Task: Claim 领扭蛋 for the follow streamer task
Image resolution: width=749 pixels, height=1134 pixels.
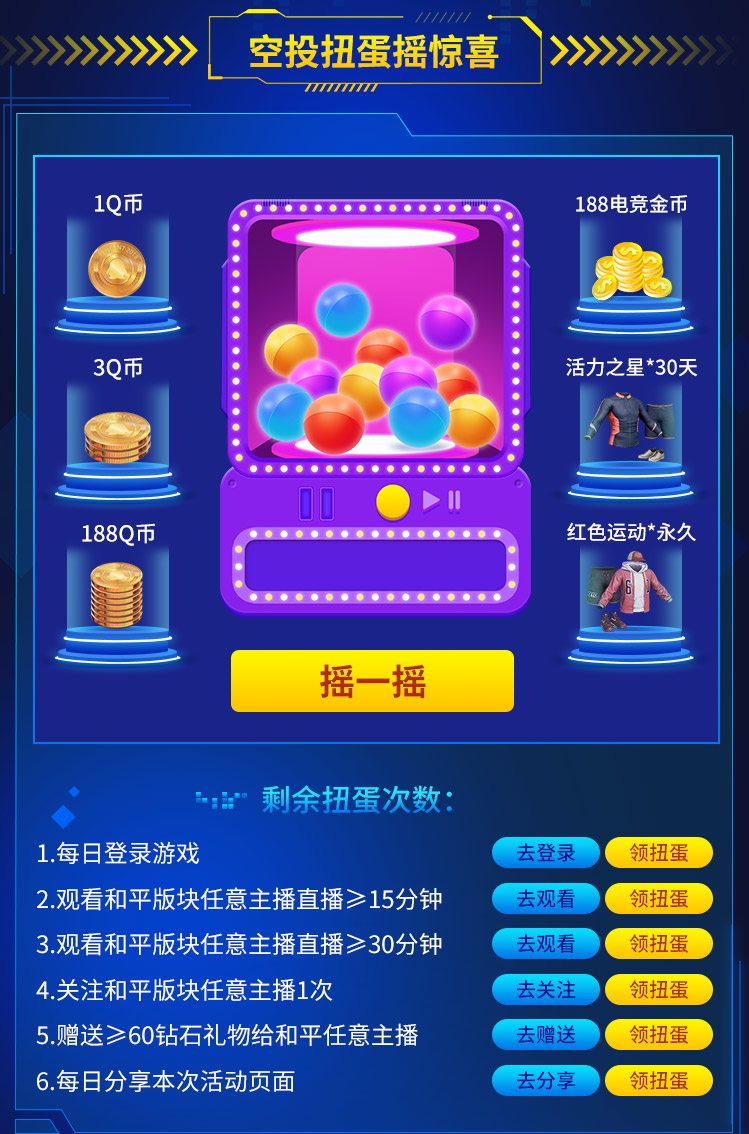Action: tap(658, 990)
